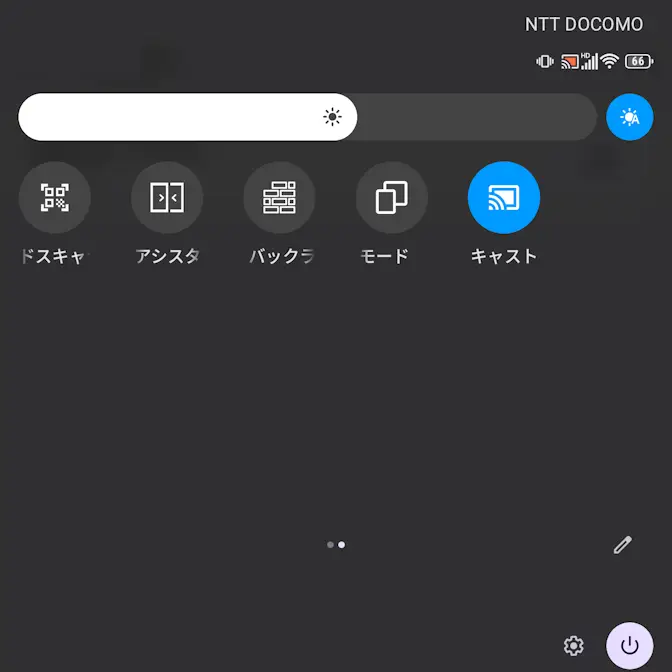Turn off the キャスト cast tile
The width and height of the screenshot is (672, 672).
tap(503, 198)
